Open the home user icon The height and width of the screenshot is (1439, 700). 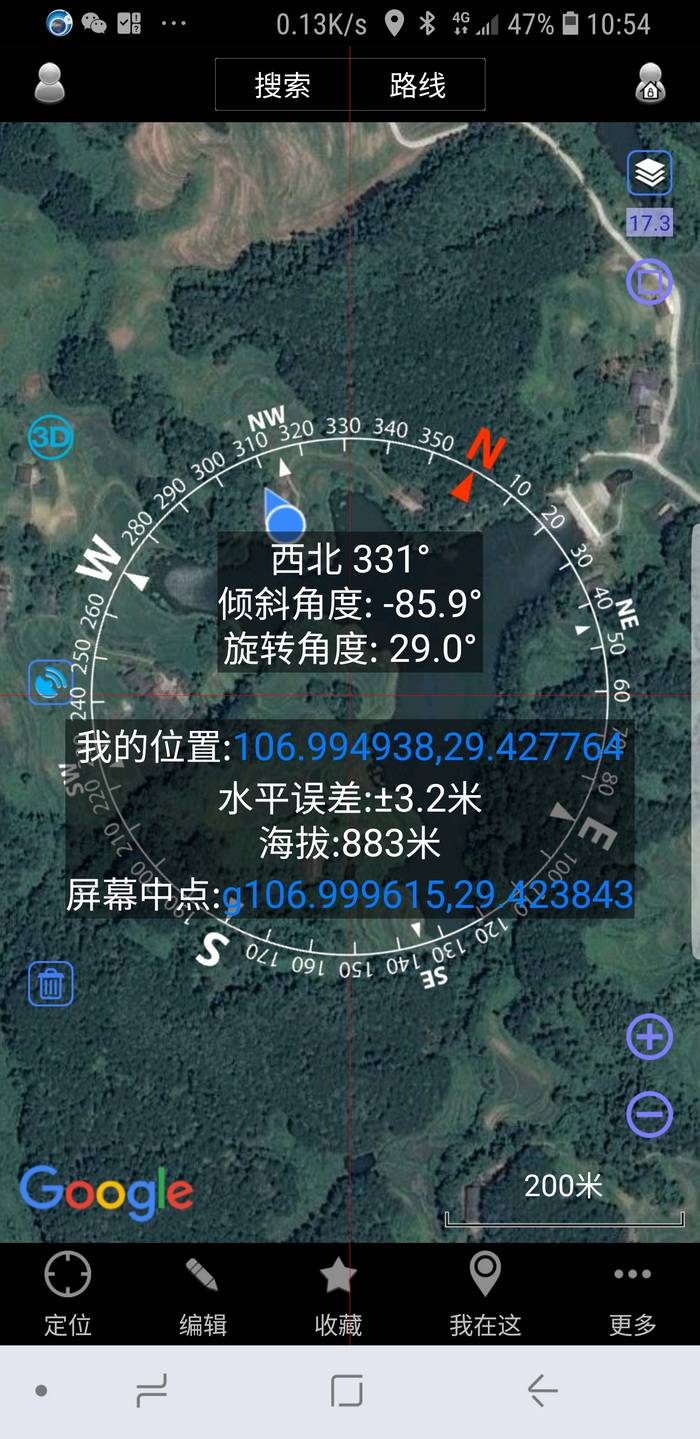point(650,83)
